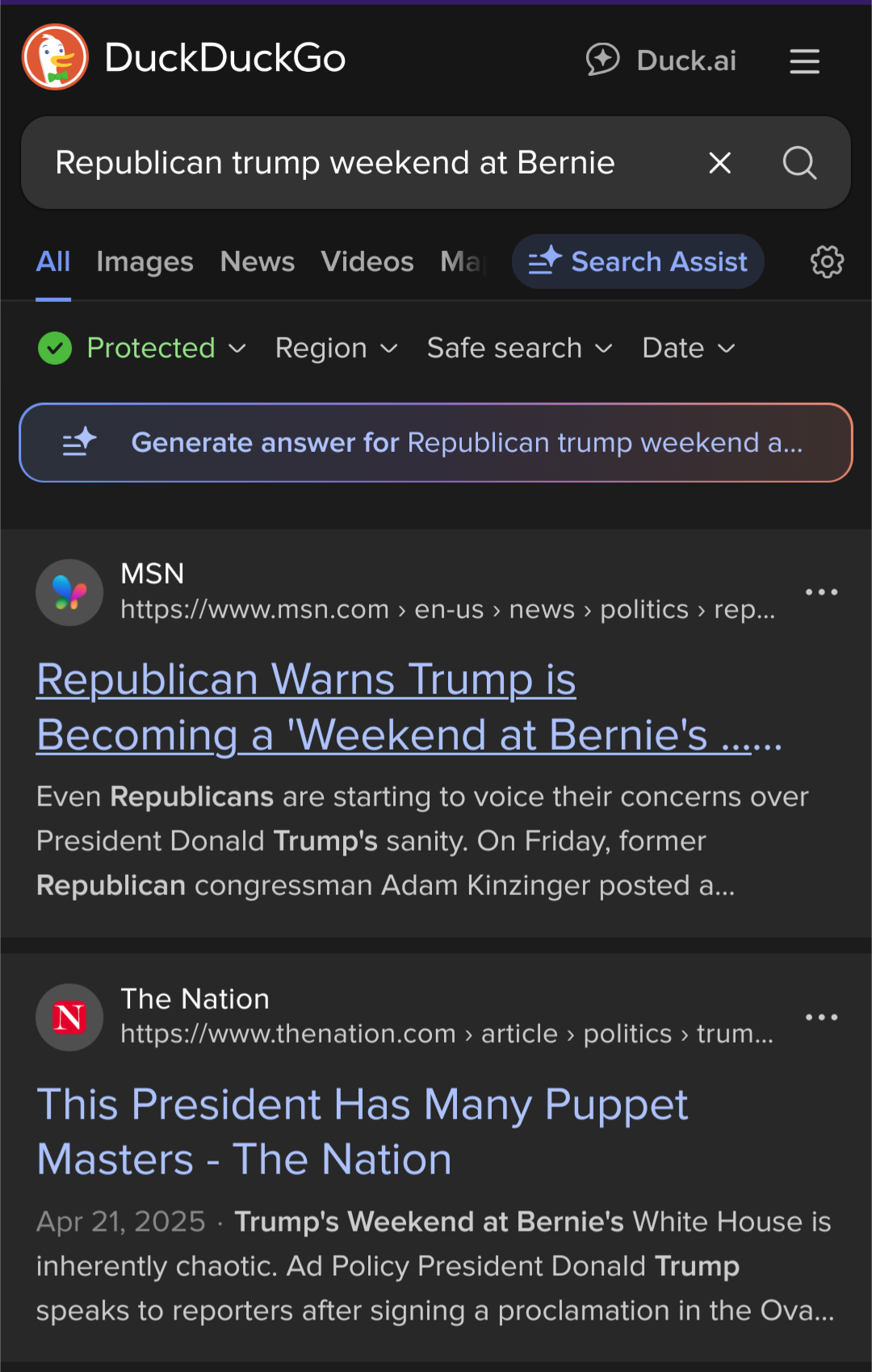Expand the Safe search filter
This screenshot has height=1372, width=872.
pyautogui.click(x=519, y=349)
